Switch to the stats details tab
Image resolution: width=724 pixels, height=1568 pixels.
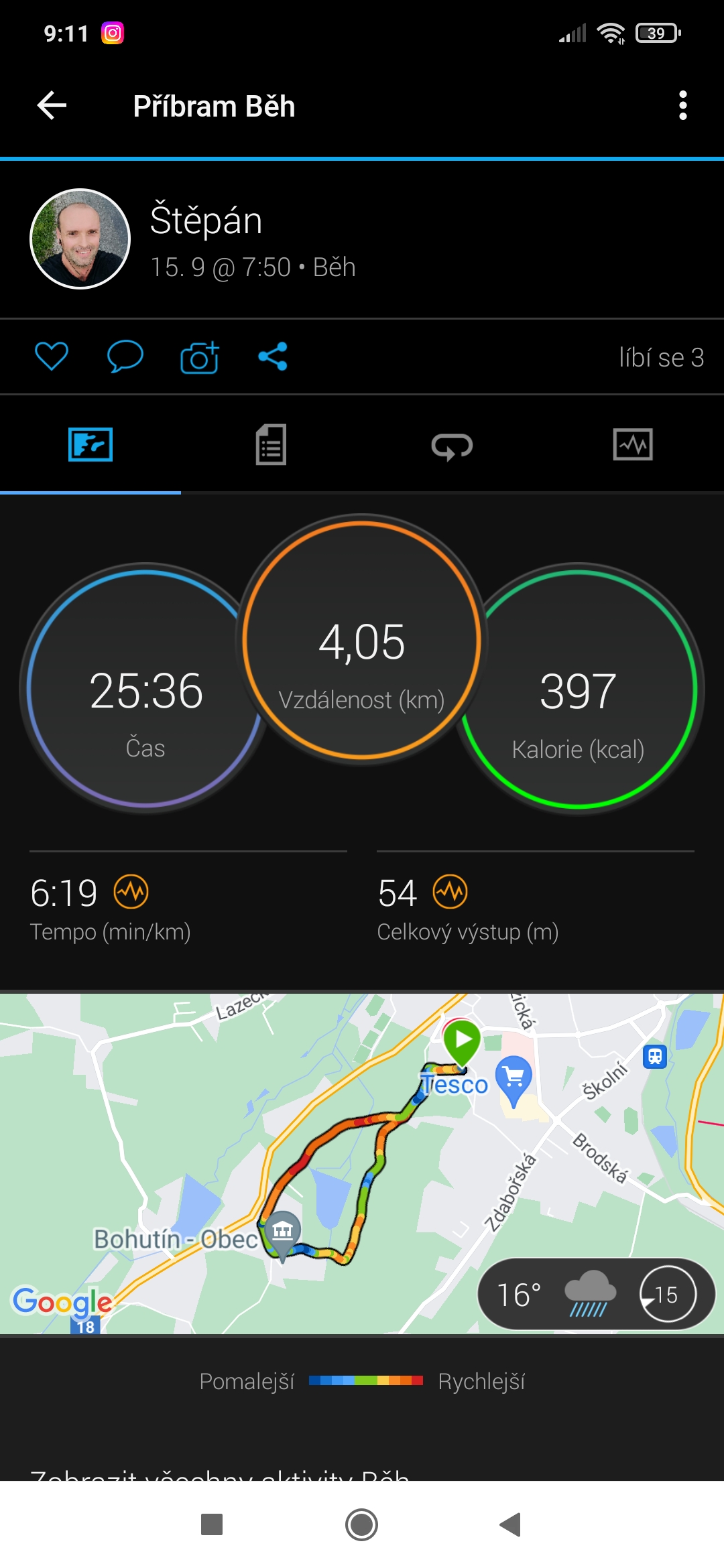271,445
